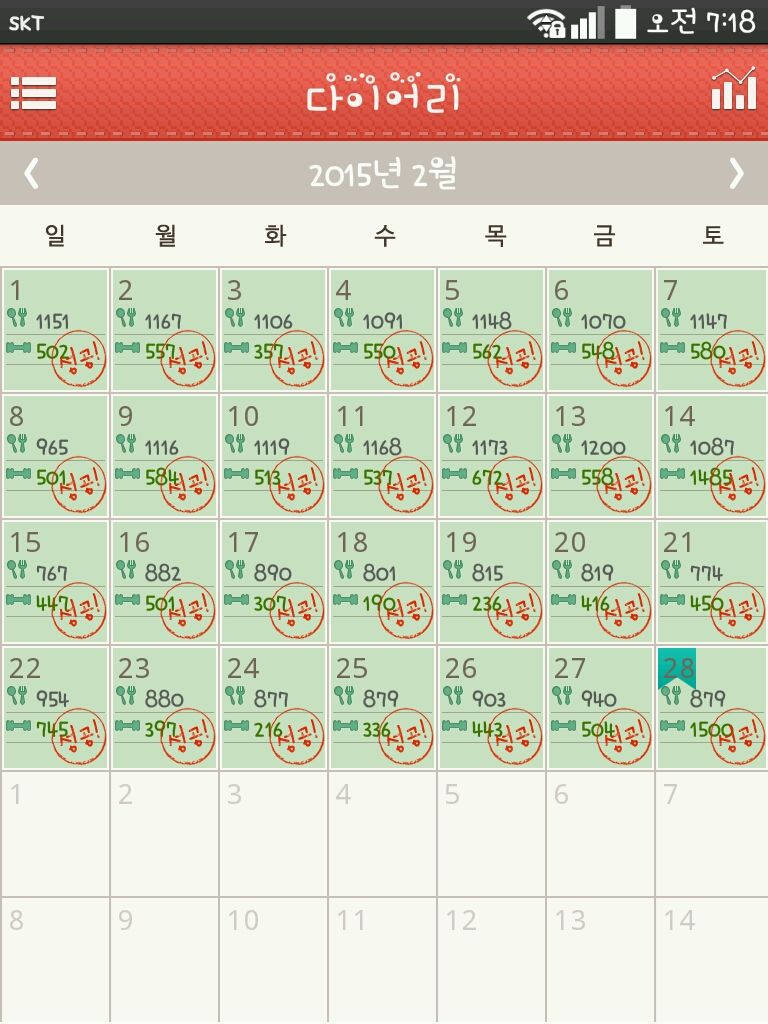The image size is (768, 1024).
Task: Open the hamburger menu
Action: tap(33, 93)
